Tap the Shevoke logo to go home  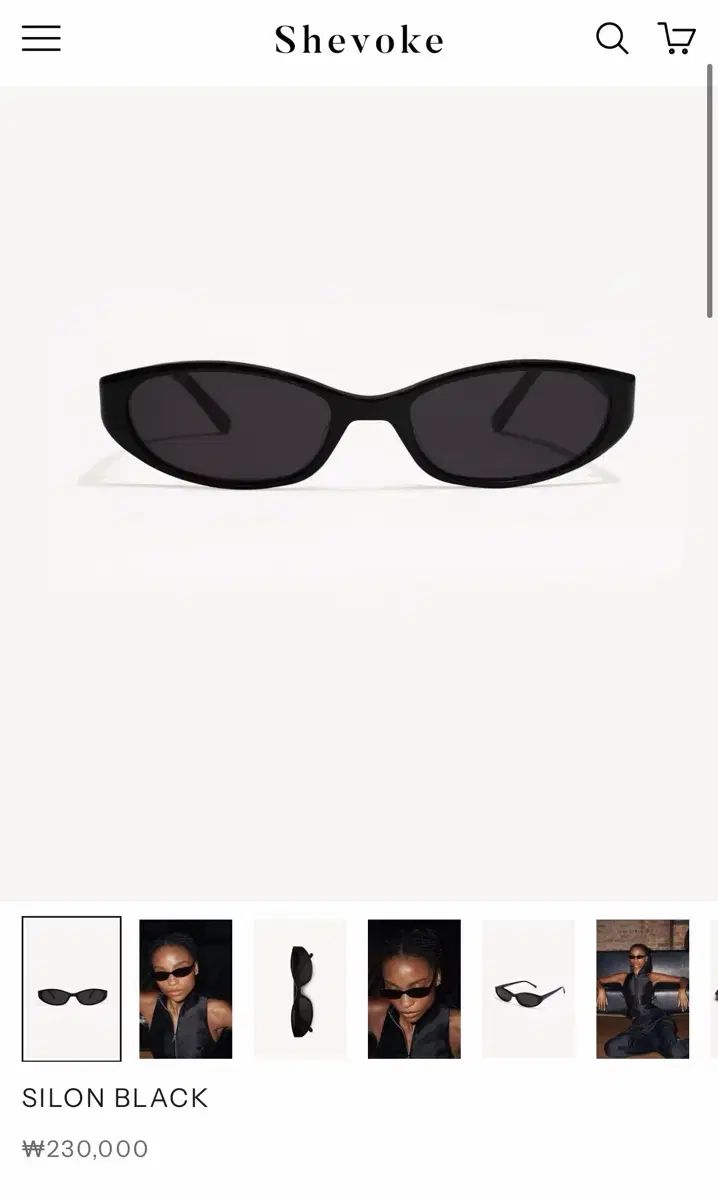point(359,40)
